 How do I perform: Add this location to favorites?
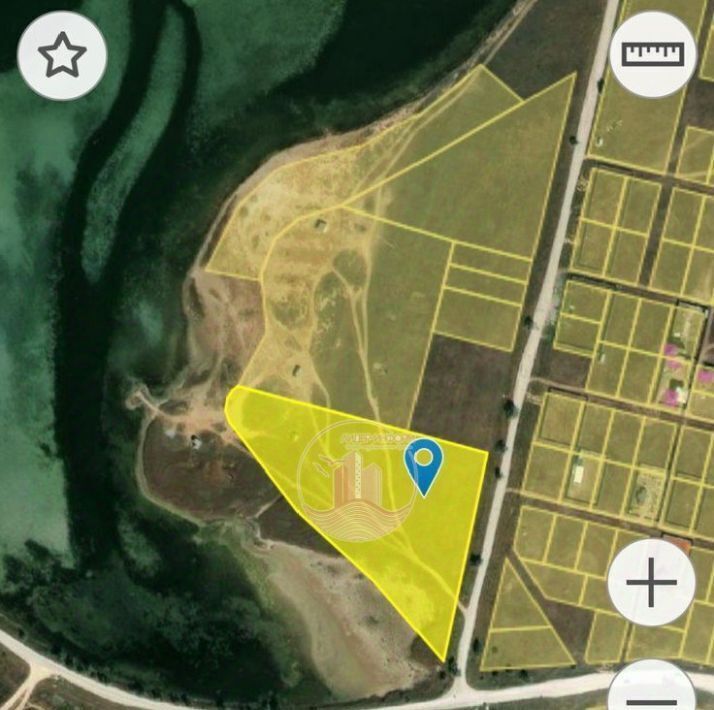click(62, 55)
